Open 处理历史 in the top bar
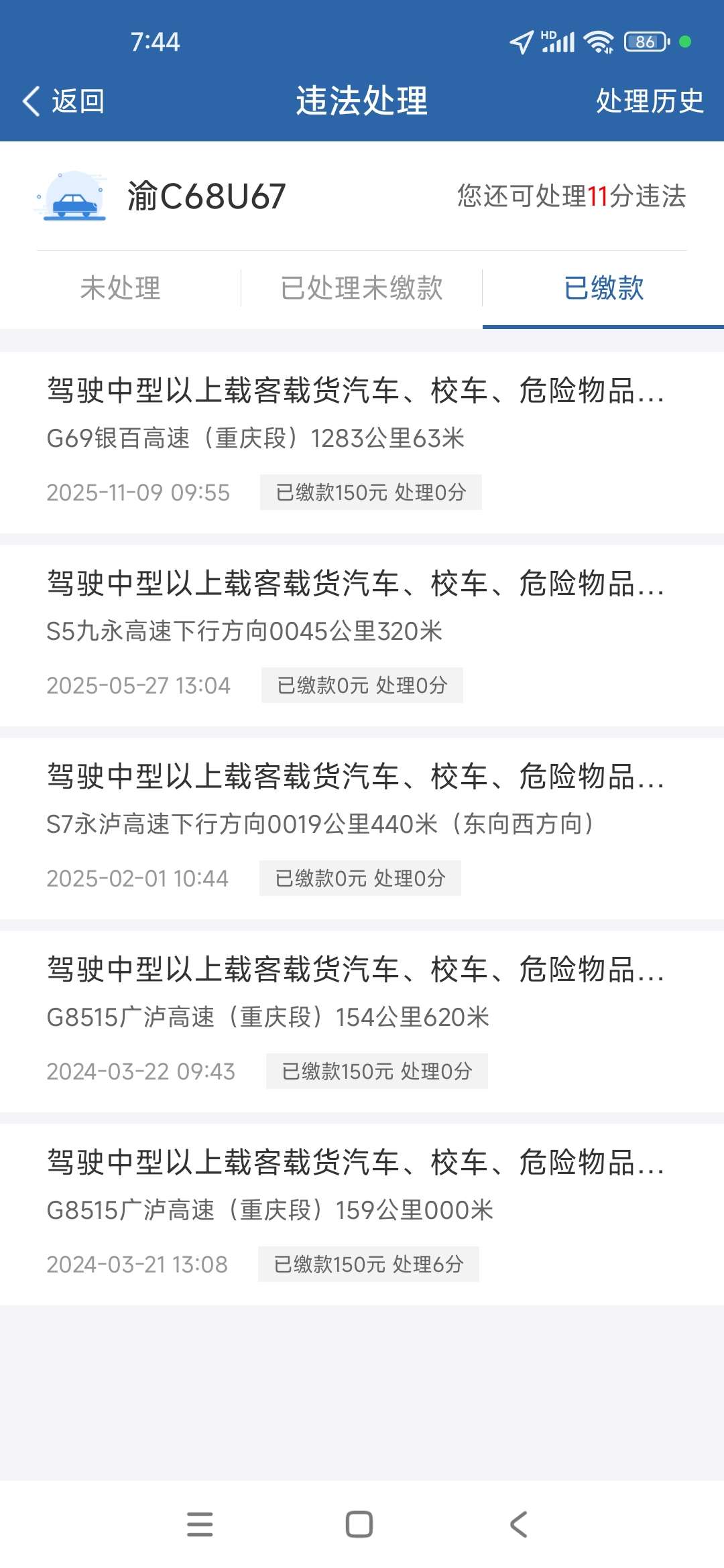 tap(649, 101)
